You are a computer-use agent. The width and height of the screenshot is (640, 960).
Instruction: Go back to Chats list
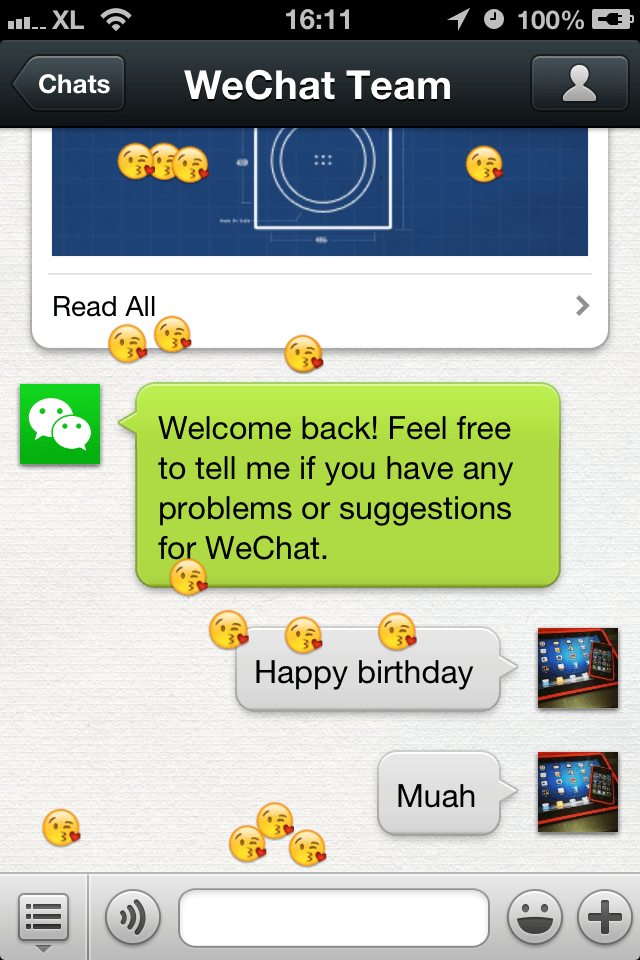(70, 84)
